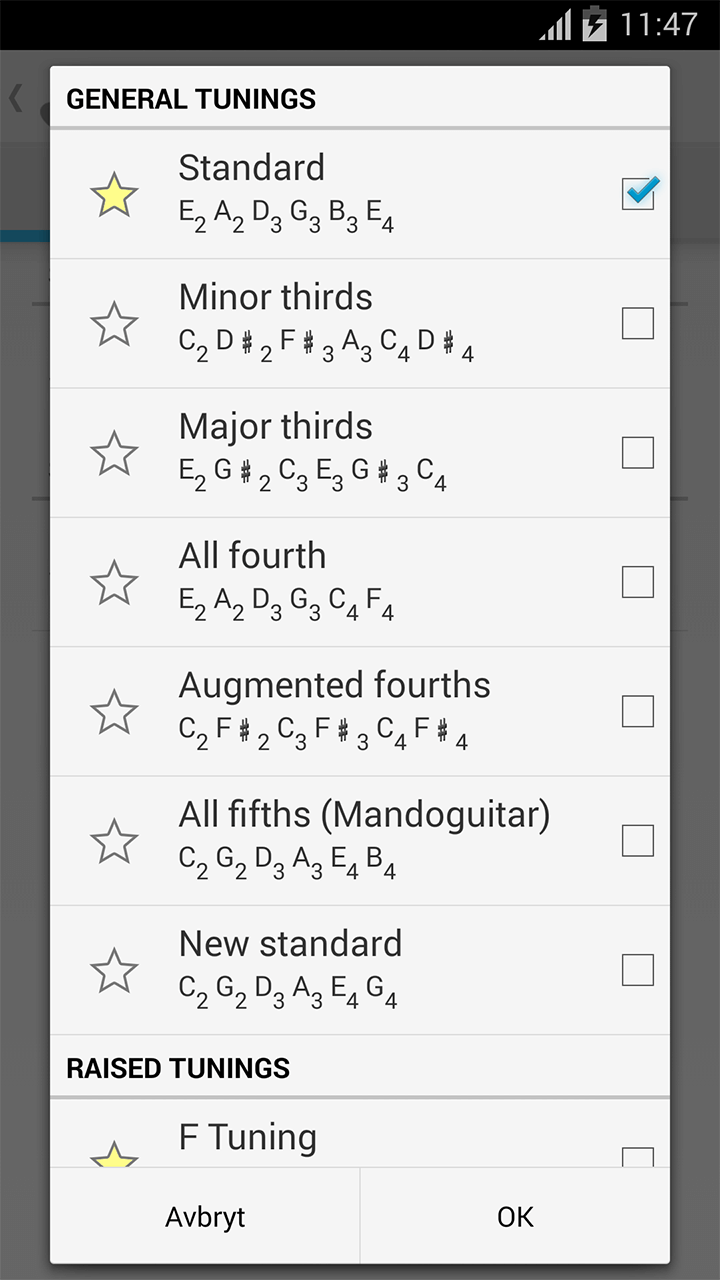Check the Major thirds tuning checkbox
The width and height of the screenshot is (720, 1280).
point(638,451)
